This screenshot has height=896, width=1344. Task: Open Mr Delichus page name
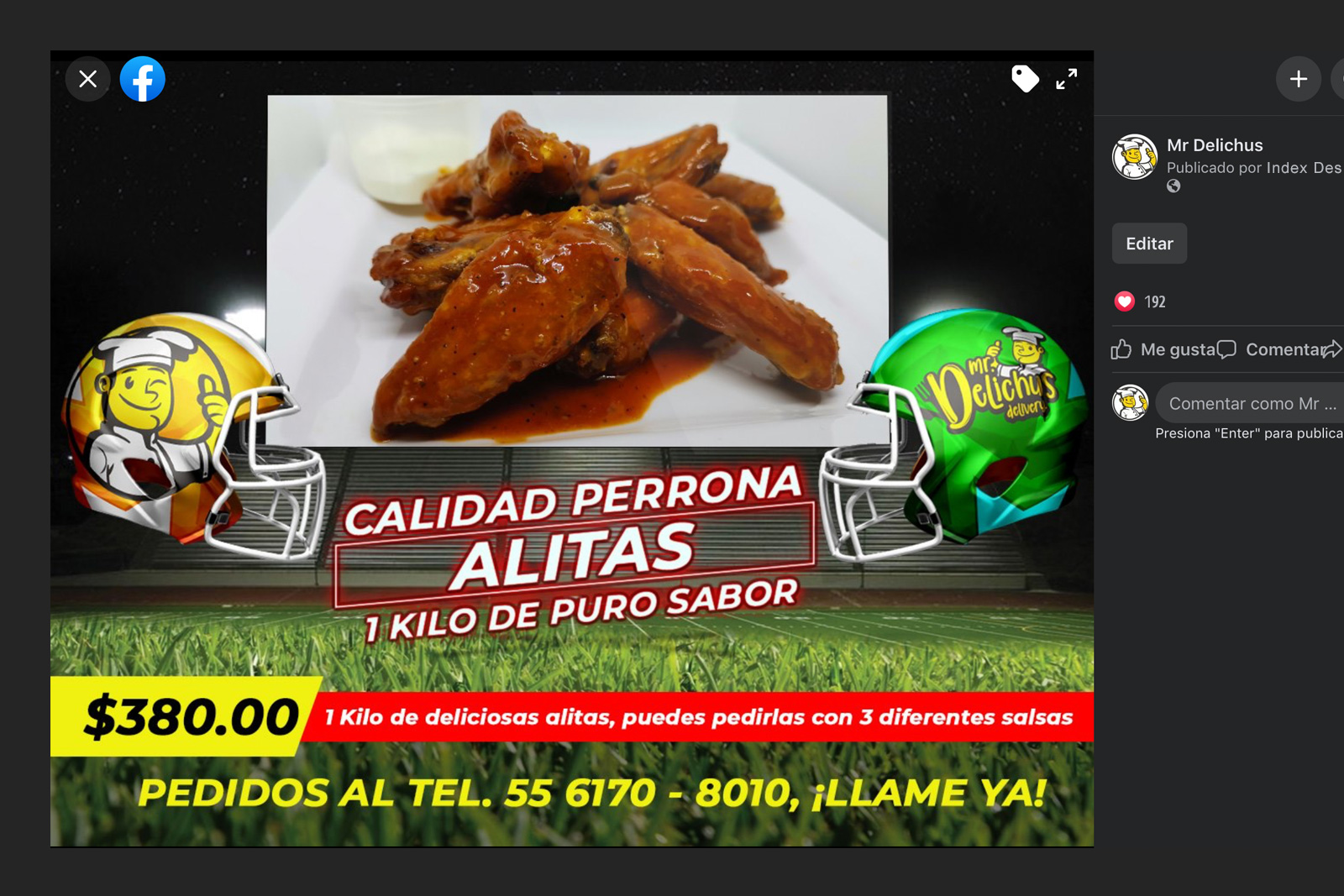click(1215, 145)
